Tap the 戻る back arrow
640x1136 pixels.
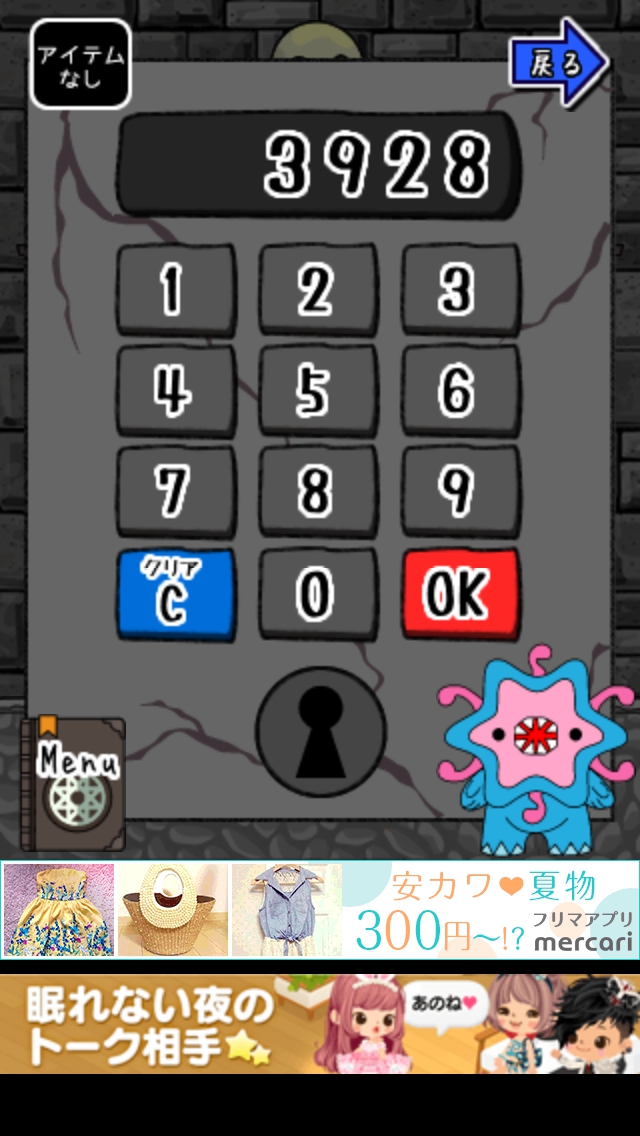tap(556, 64)
